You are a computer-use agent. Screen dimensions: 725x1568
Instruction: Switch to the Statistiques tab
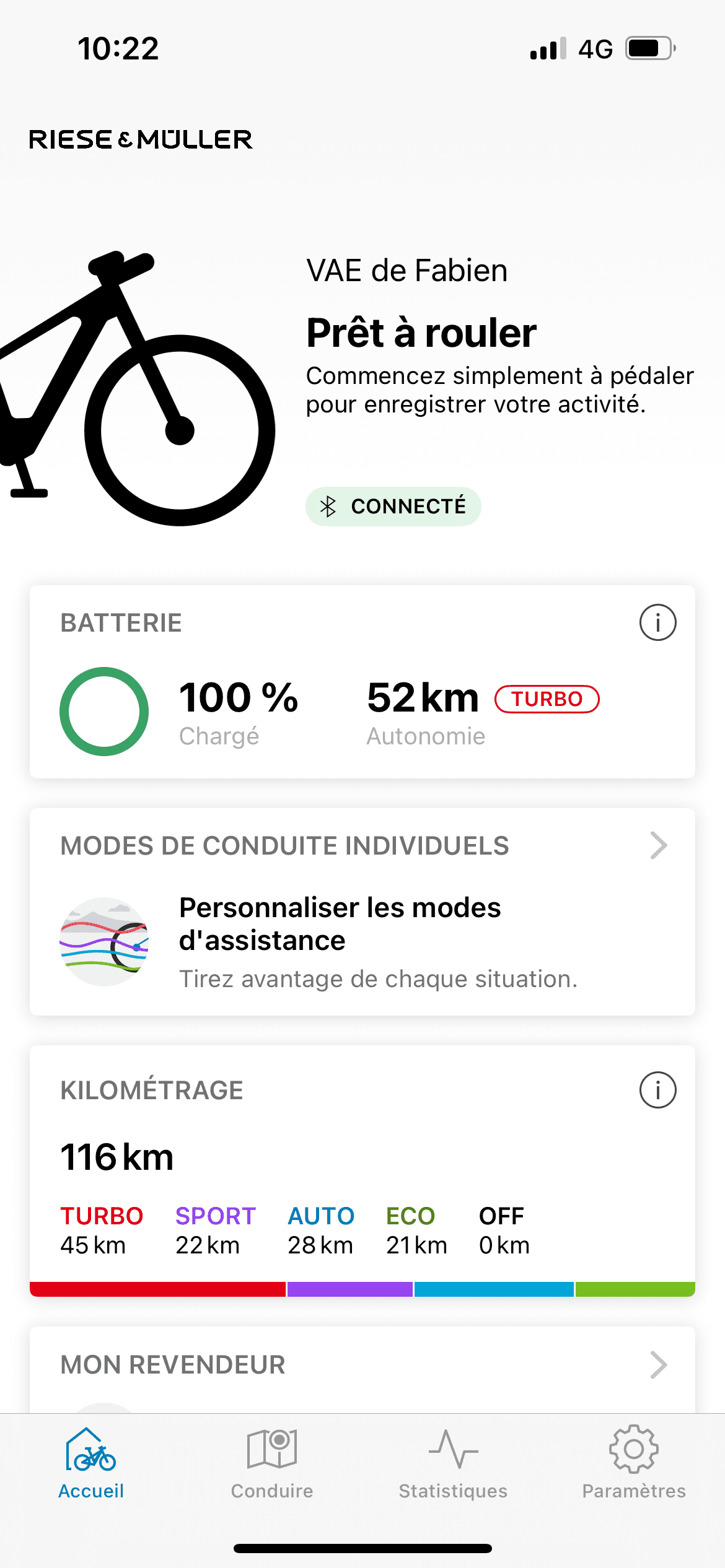[453, 1463]
